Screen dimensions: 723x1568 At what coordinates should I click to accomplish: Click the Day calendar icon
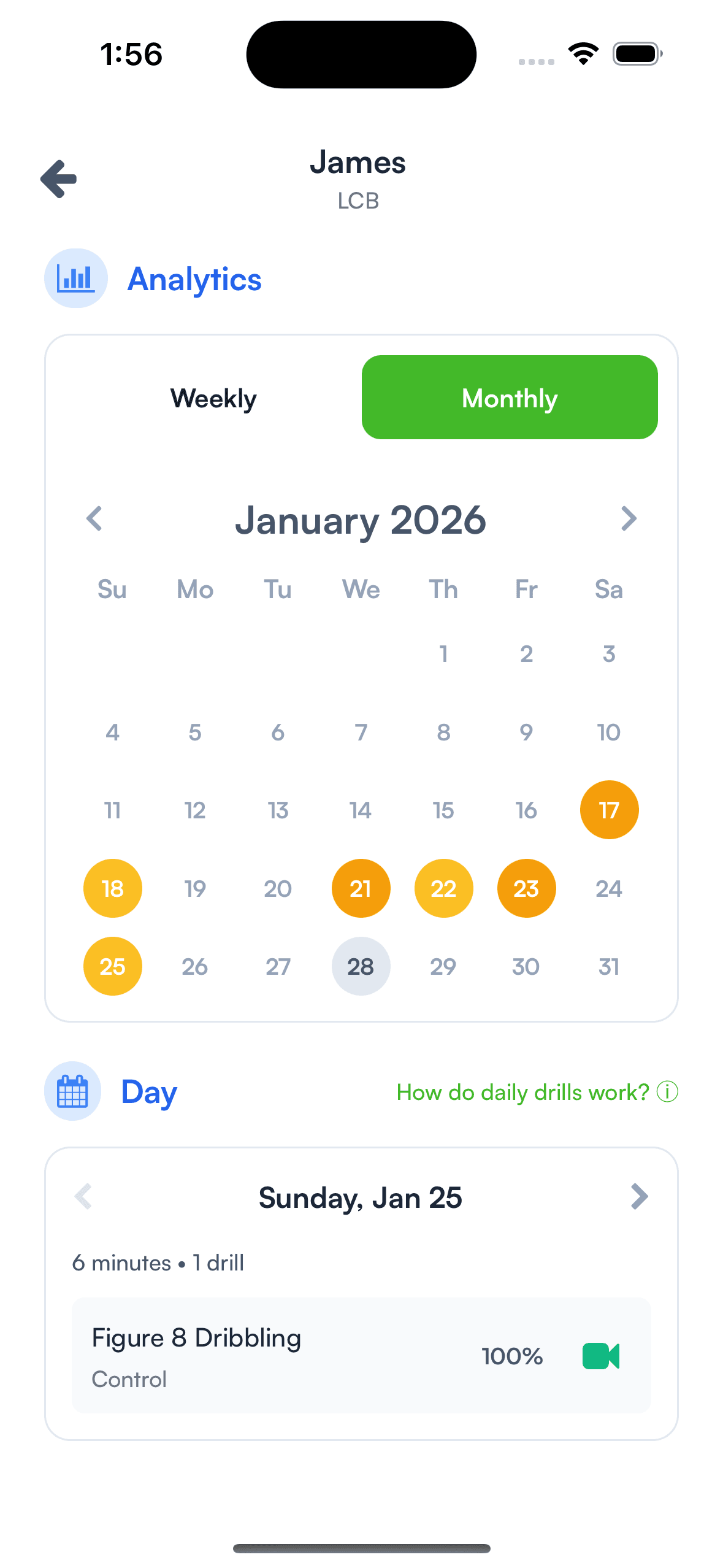72,1091
